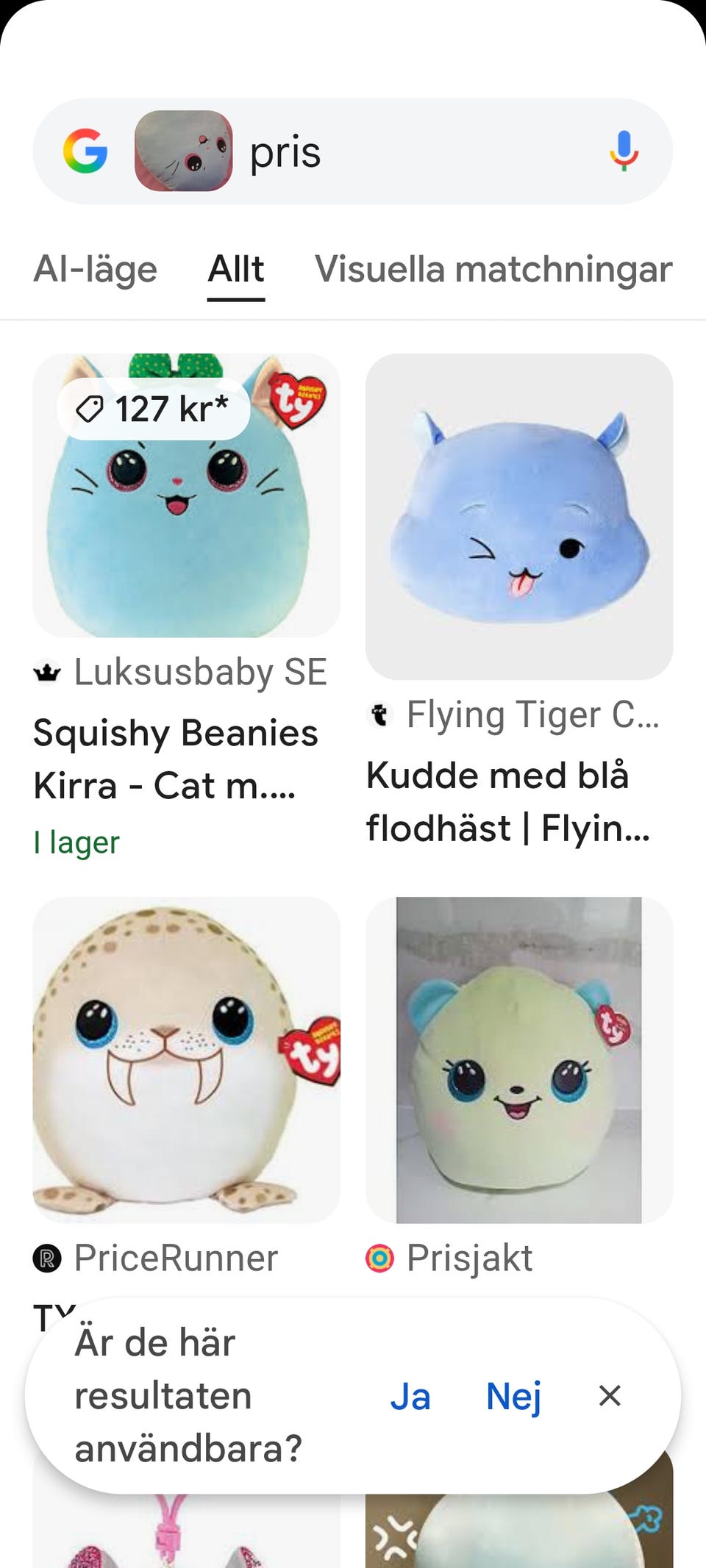Open the Prisjakt green plush result
The image size is (706, 1568).
pyautogui.click(x=519, y=1060)
